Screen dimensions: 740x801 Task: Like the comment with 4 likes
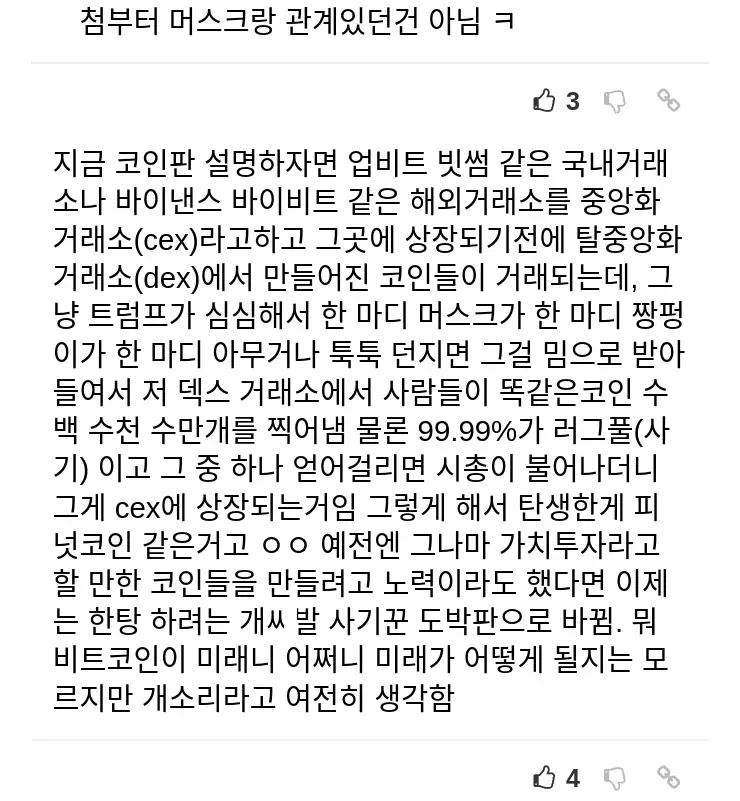(x=544, y=777)
